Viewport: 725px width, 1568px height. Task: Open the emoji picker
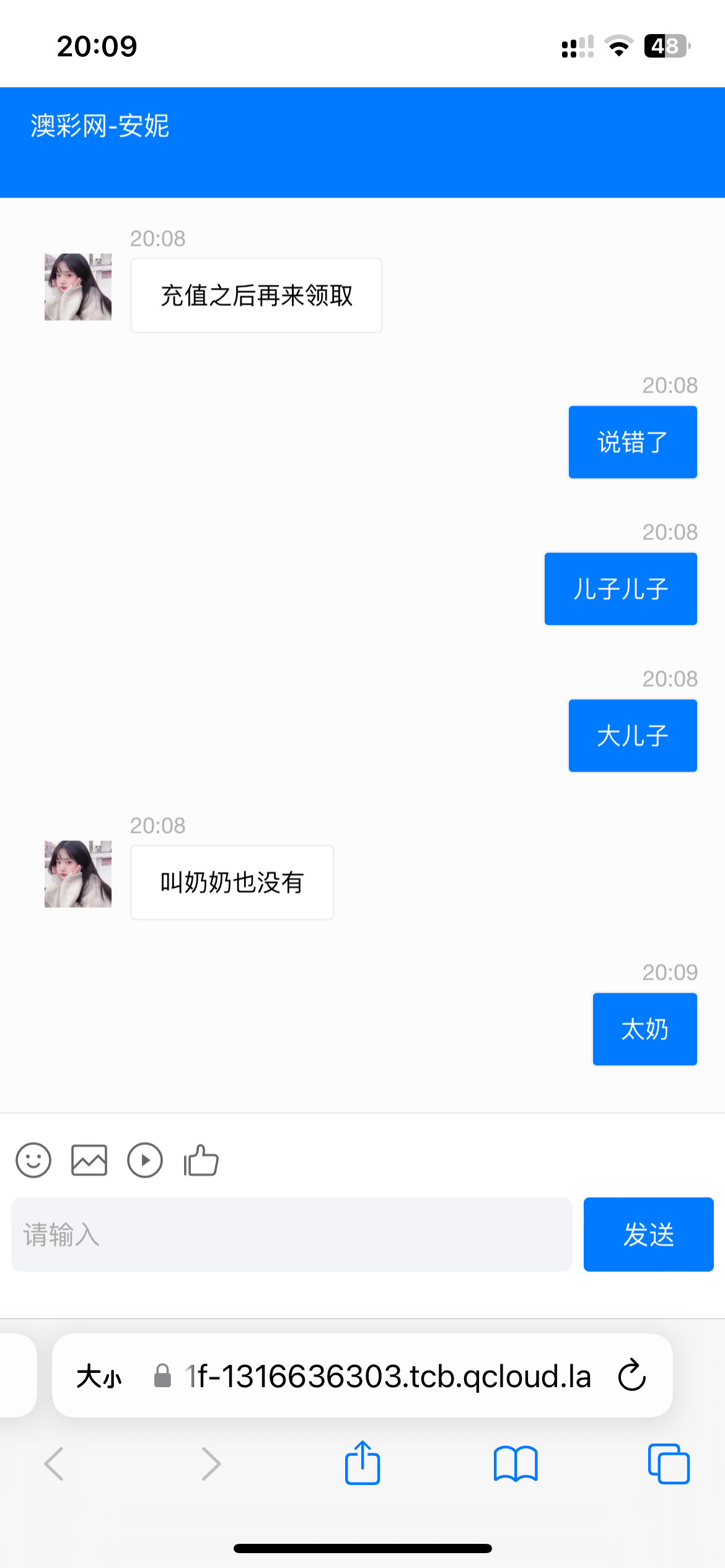(33, 1160)
